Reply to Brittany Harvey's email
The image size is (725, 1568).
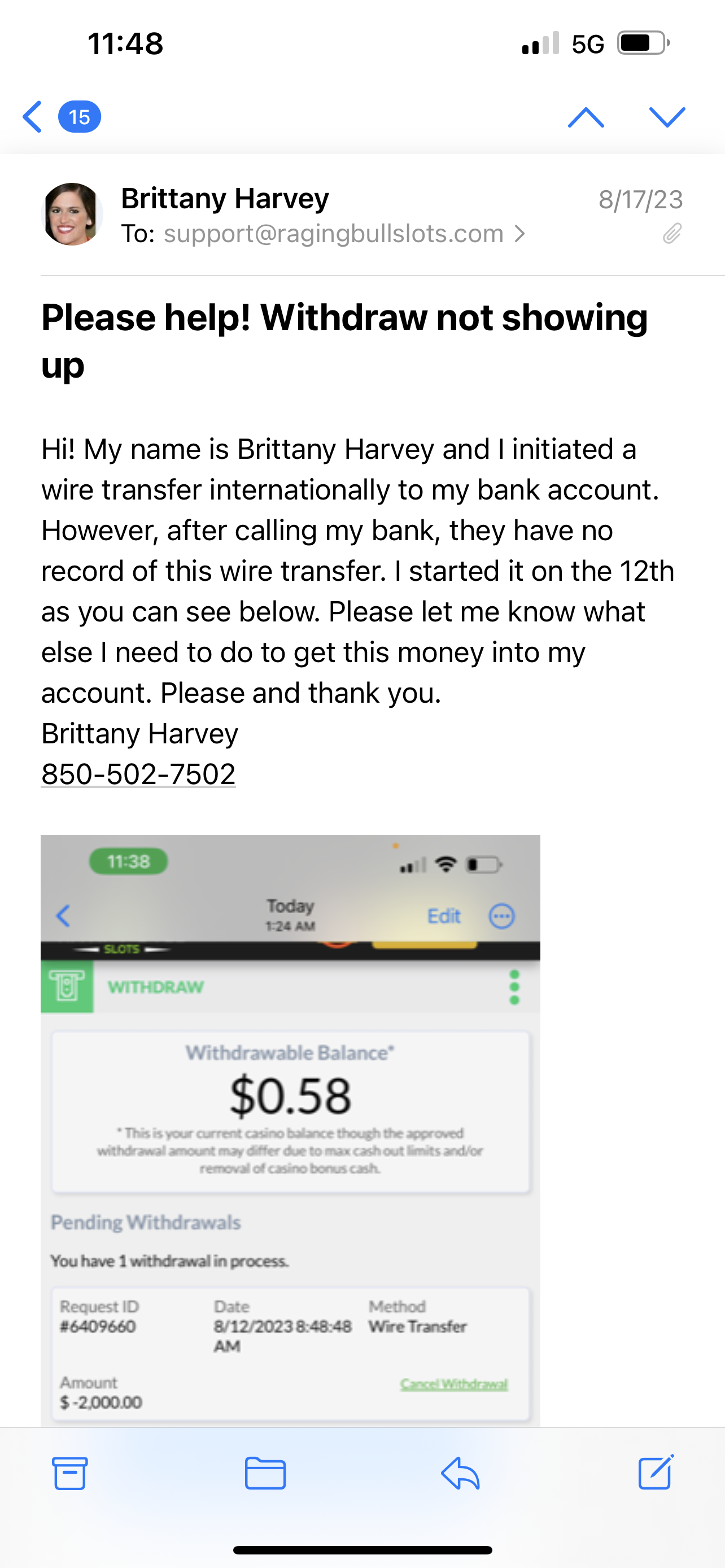click(x=460, y=1473)
